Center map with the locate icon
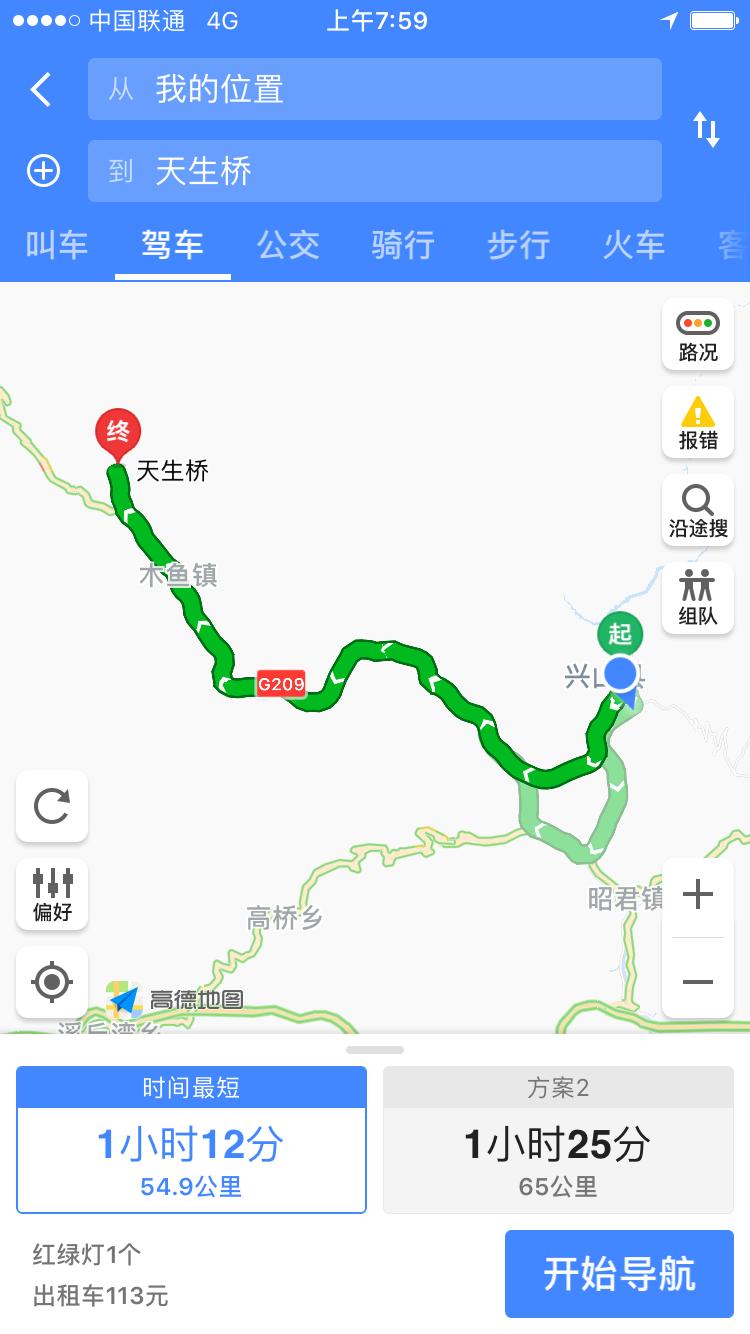Viewport: 750px width, 1334px height. coord(52,983)
